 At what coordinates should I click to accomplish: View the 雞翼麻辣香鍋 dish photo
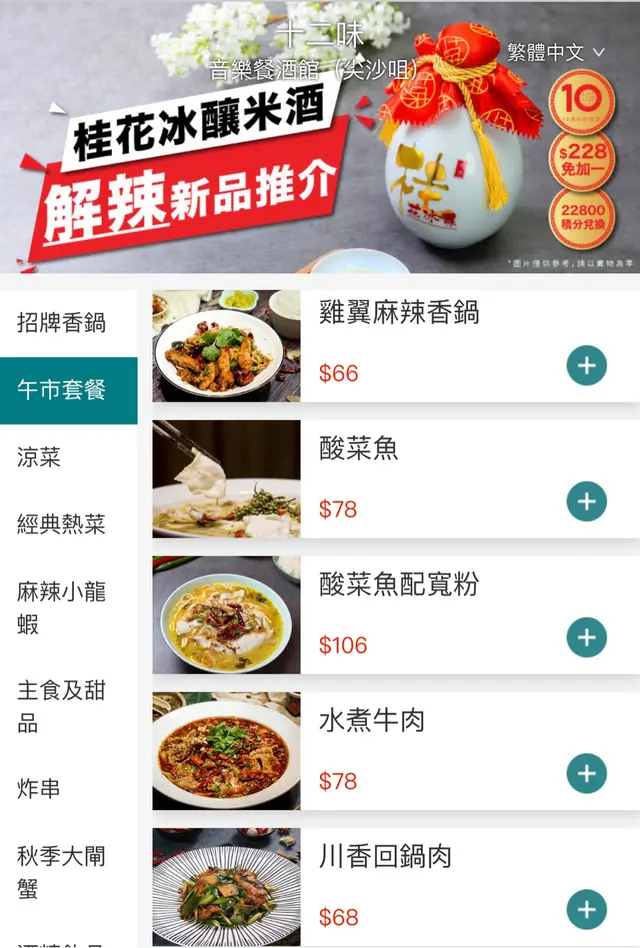tap(226, 346)
